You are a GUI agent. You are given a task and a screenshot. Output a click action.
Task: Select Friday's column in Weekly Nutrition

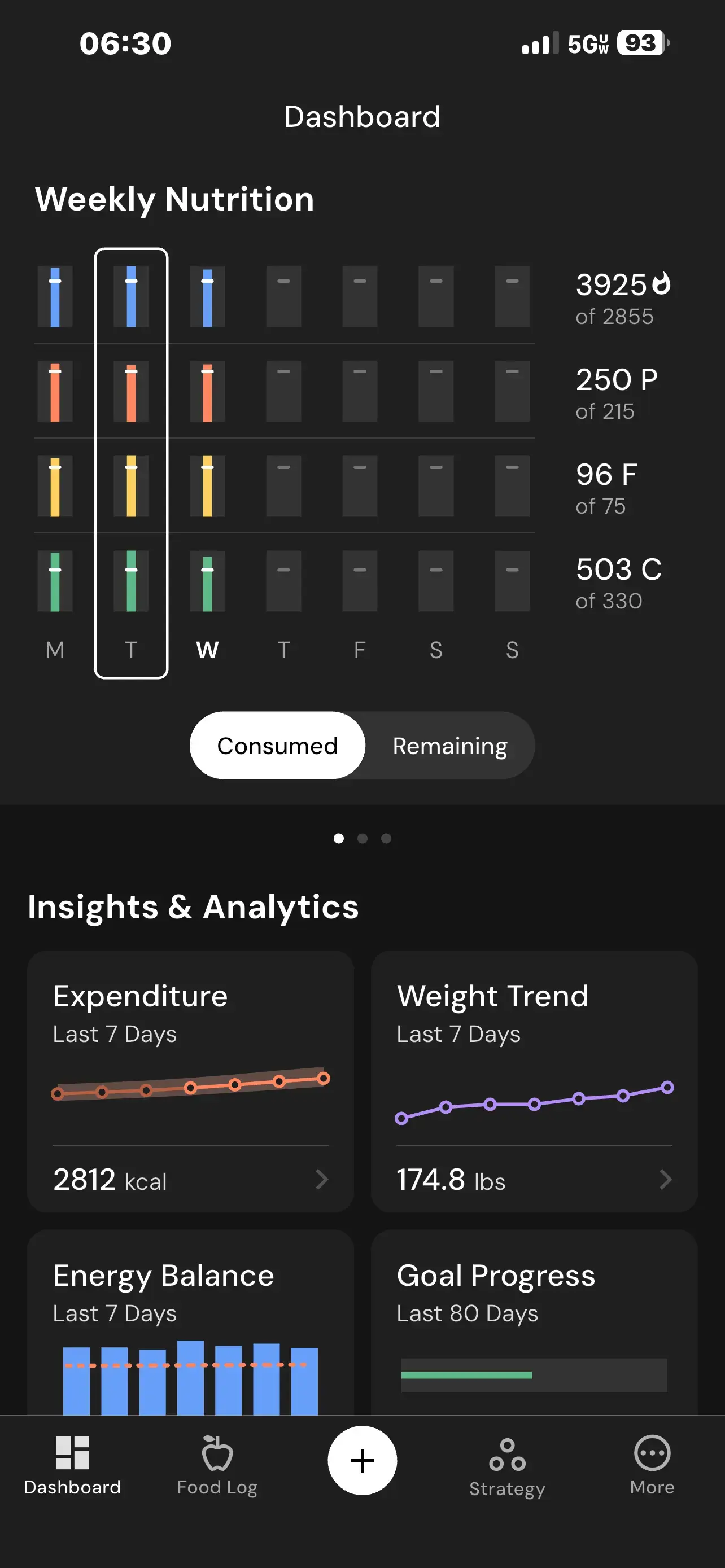(x=360, y=463)
